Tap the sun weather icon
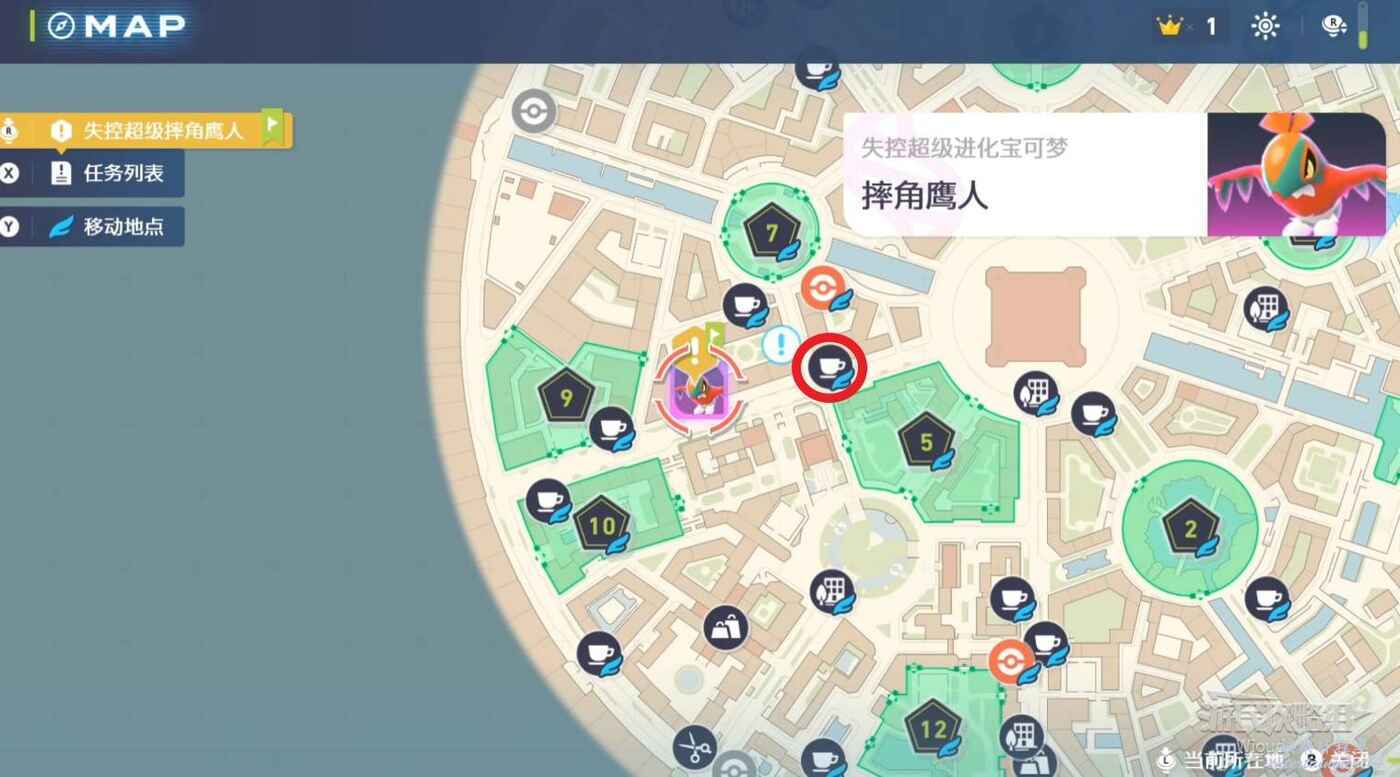 pos(1265,26)
